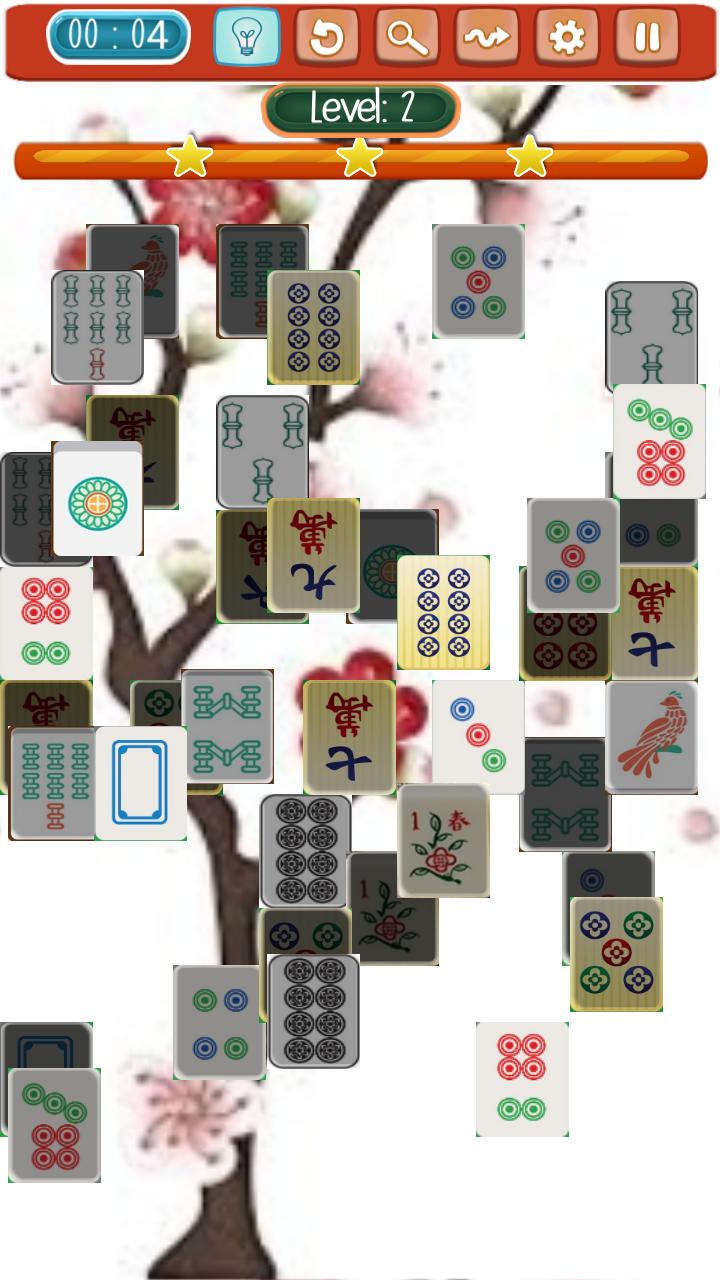Tap the lightbulb hint button
Viewport: 720px width, 1280px height.
click(246, 37)
